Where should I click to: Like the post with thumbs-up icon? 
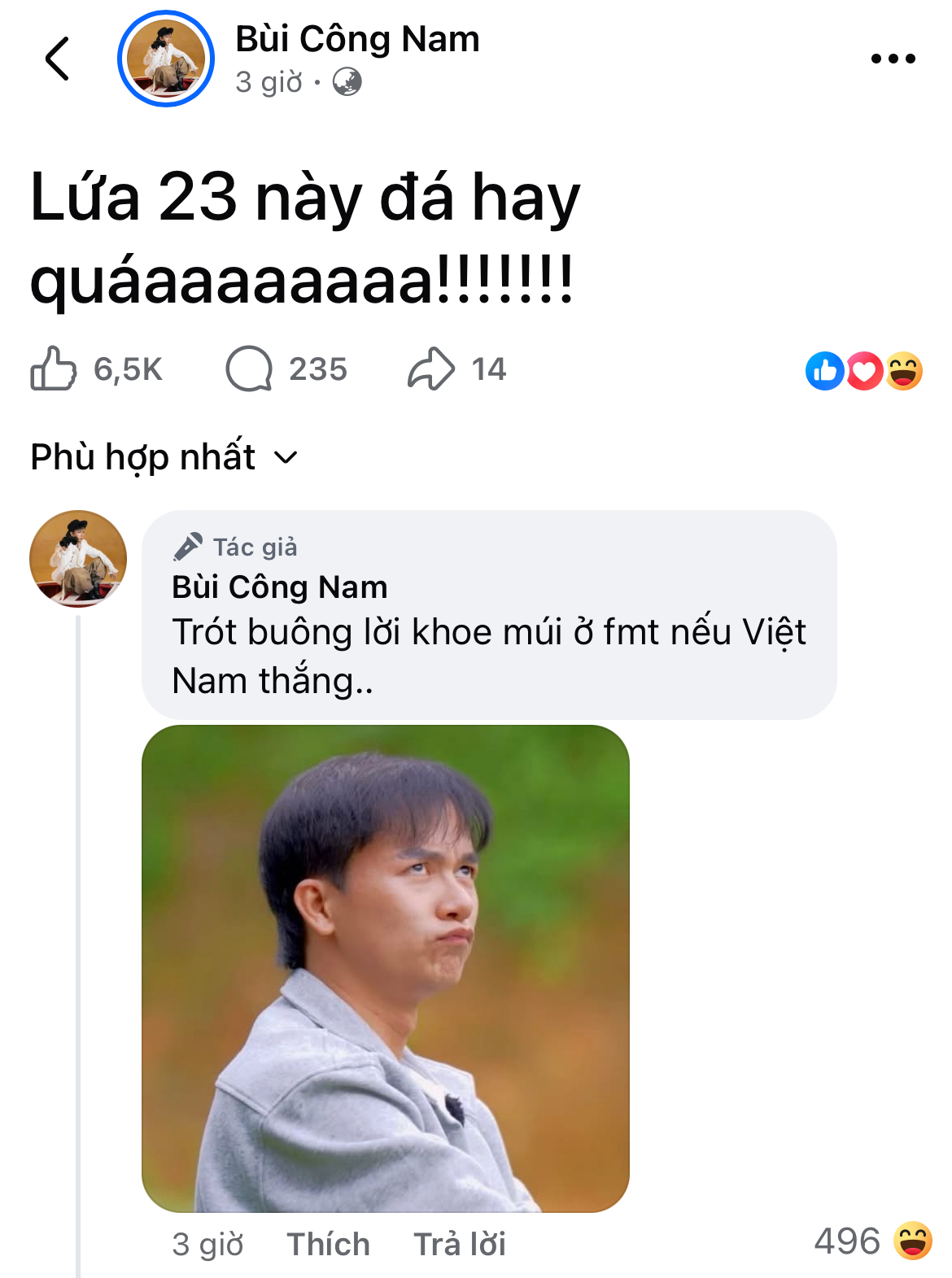tap(54, 369)
